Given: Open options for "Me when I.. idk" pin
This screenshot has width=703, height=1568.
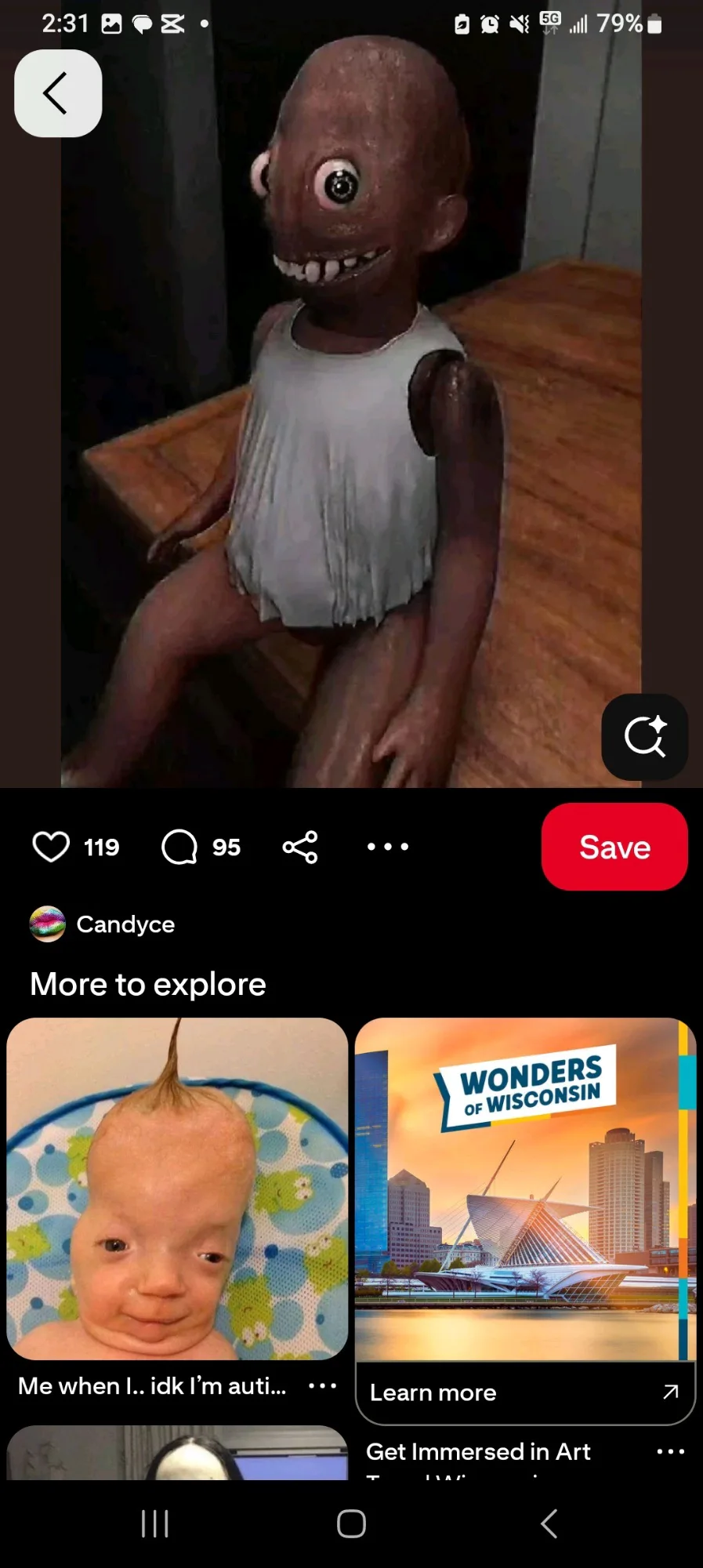Looking at the screenshot, I should [322, 1386].
